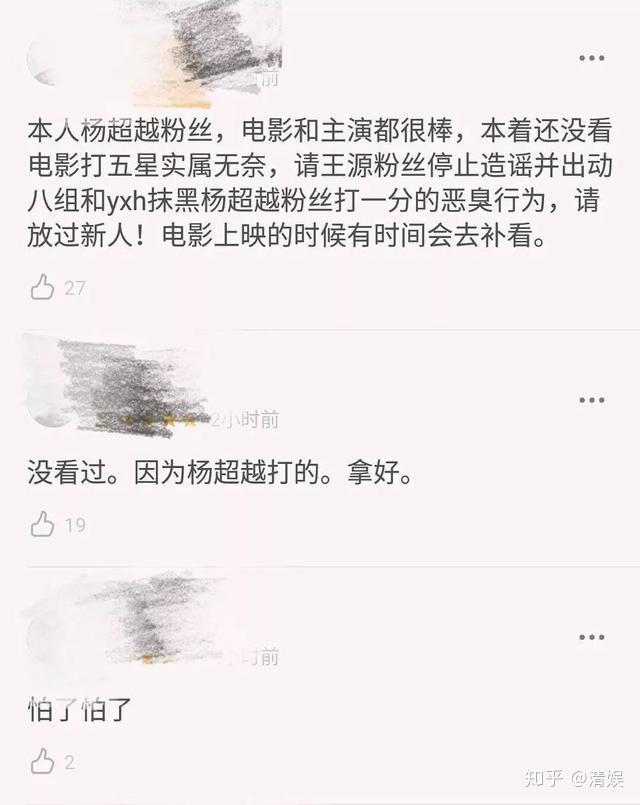Like the comment with 27 likes
This screenshot has height=805, width=640.
click(42, 288)
